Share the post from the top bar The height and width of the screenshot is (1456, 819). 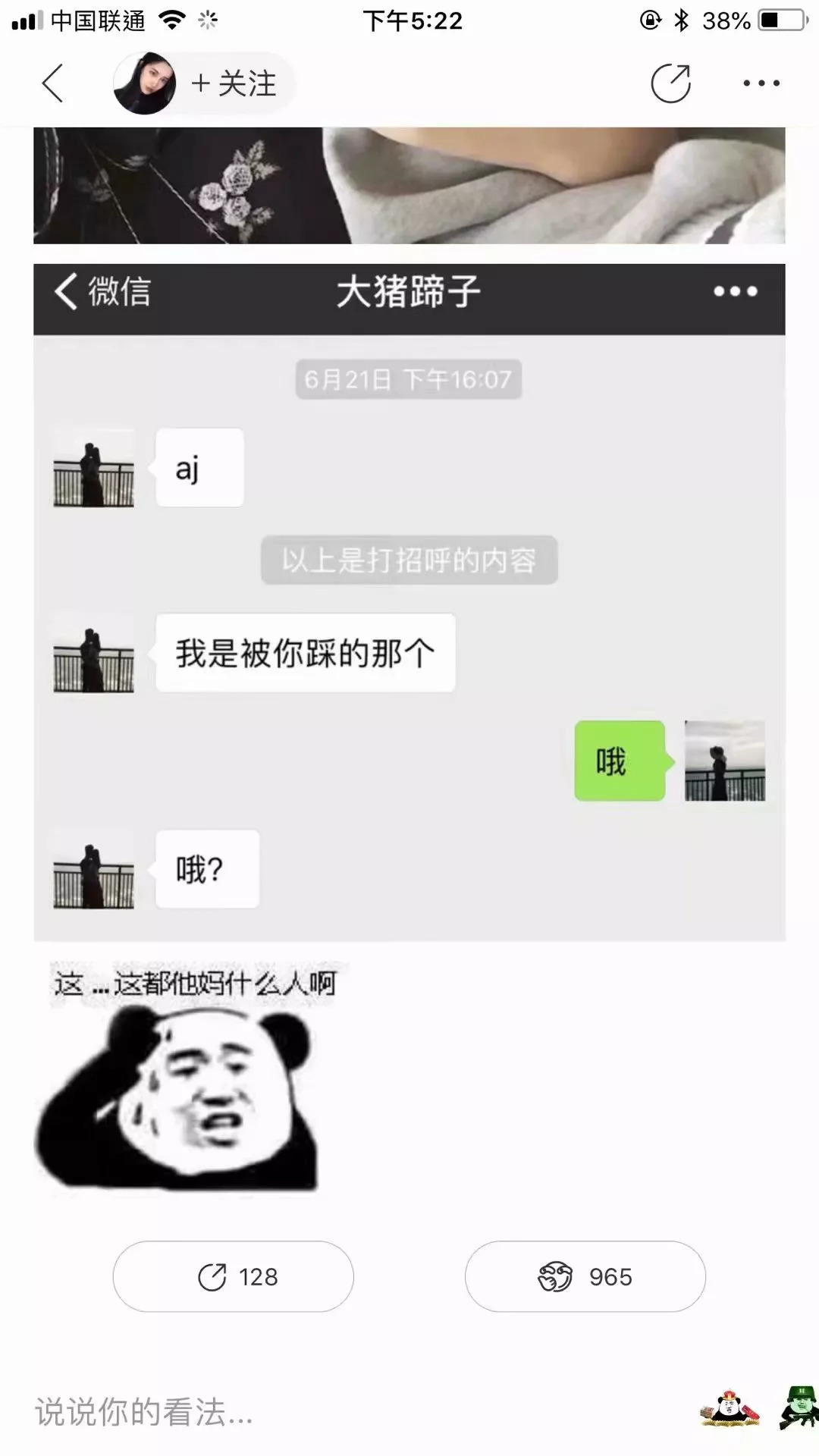click(670, 83)
